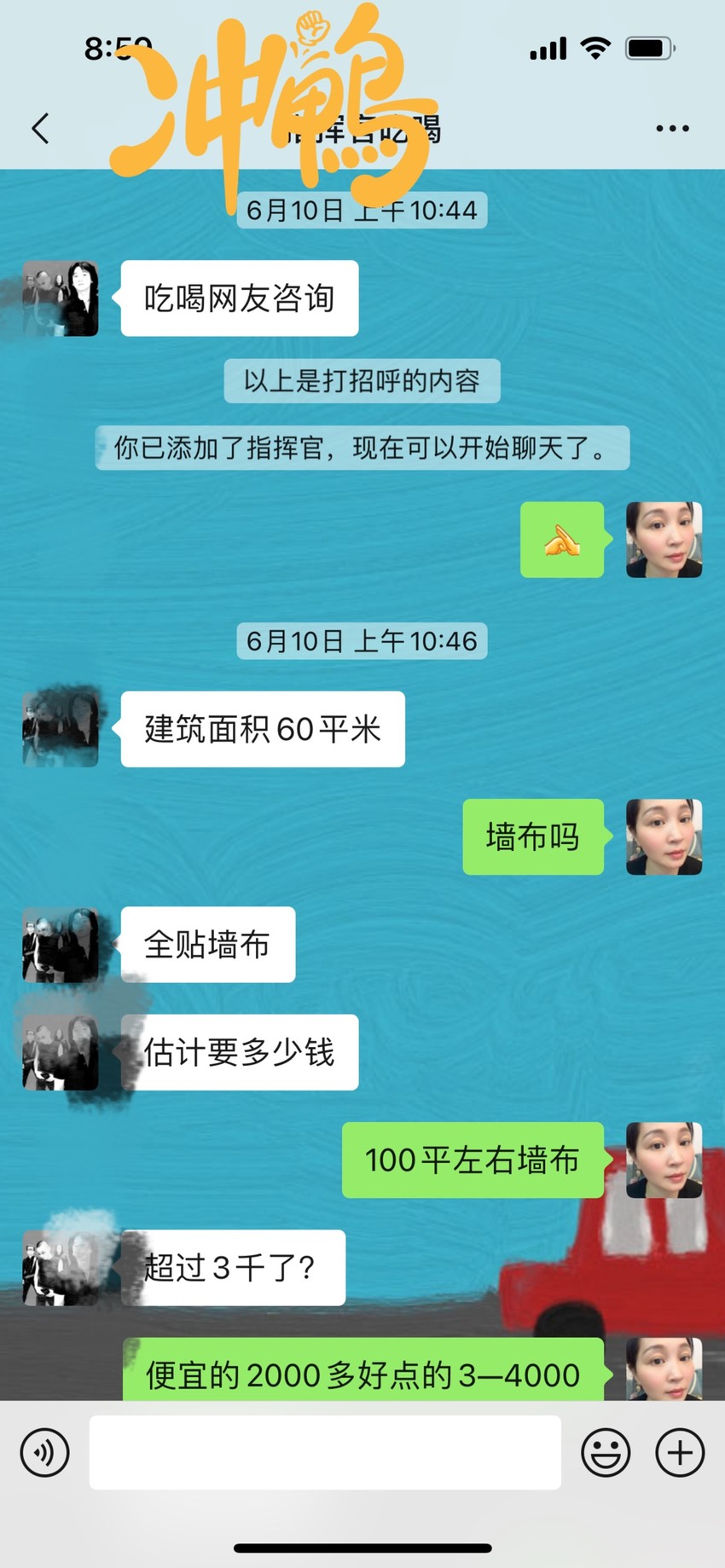Open your avatar beside 墙布吗 message
This screenshot has width=725, height=1568.
pyautogui.click(x=664, y=836)
